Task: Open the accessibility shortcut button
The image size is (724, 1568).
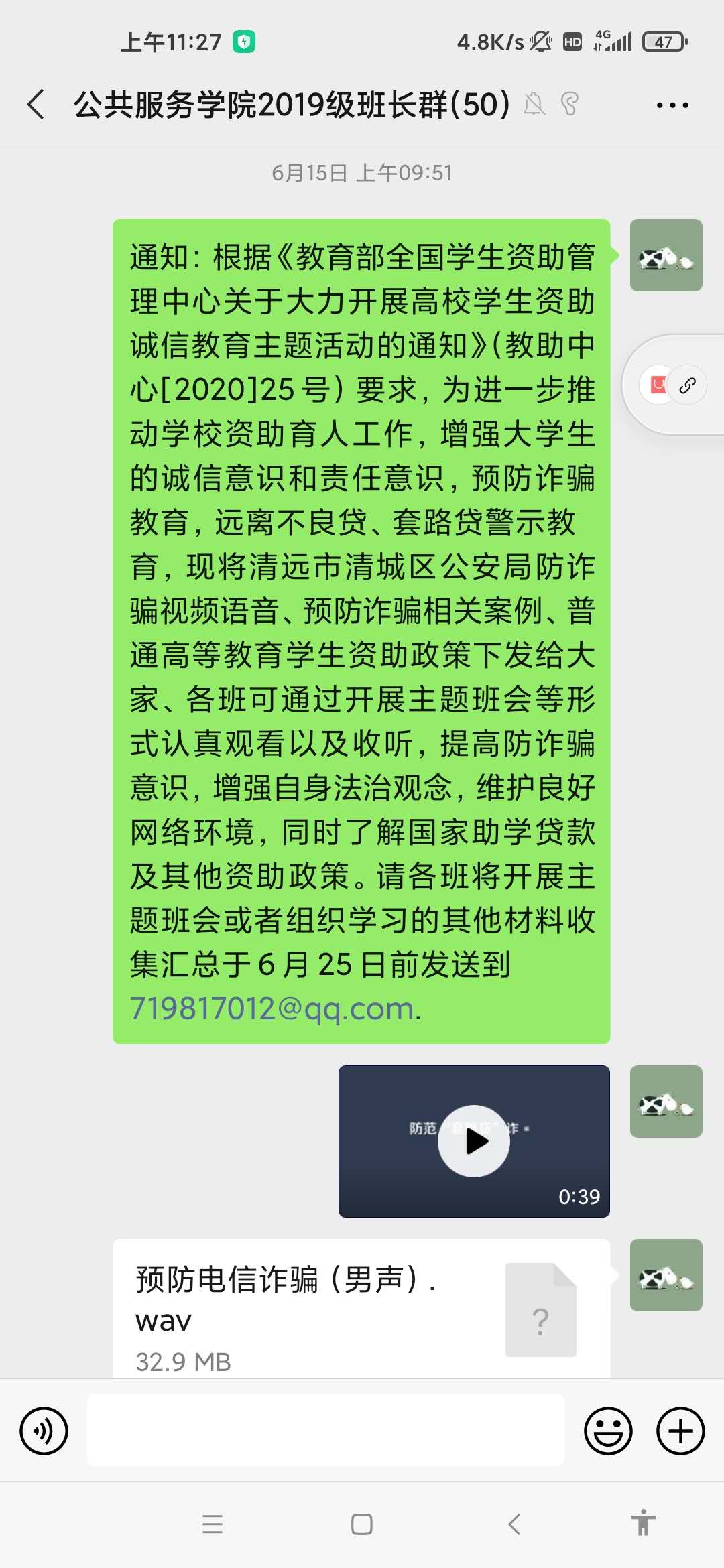Action: 642,1523
